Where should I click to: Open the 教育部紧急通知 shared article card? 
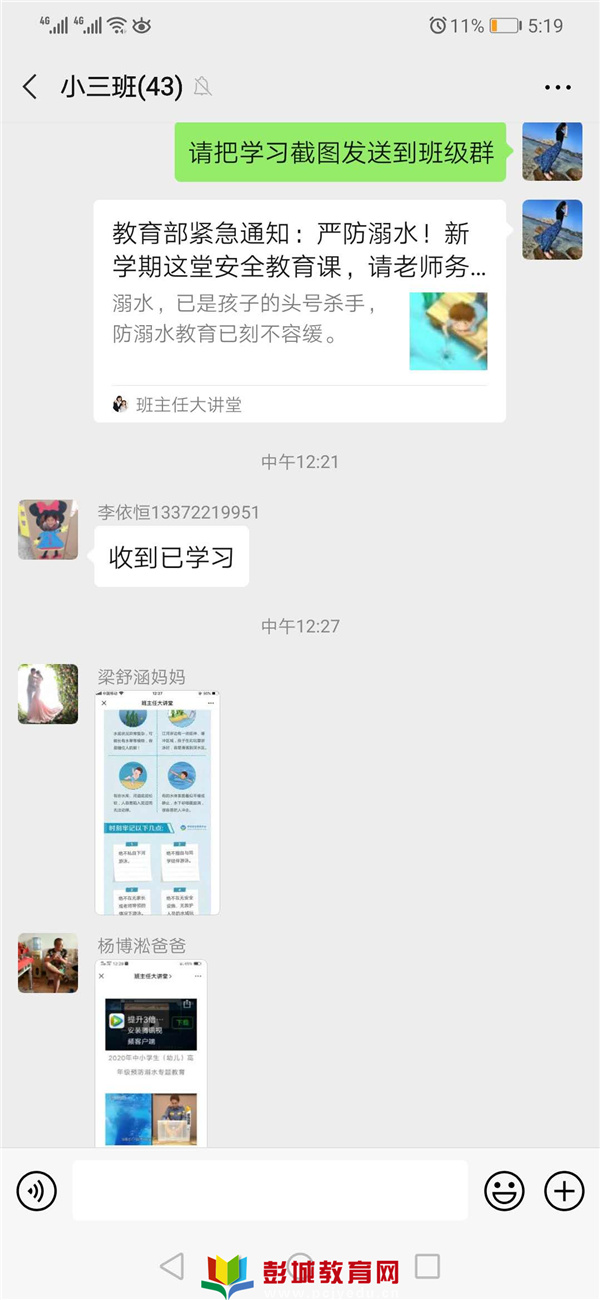tap(300, 310)
